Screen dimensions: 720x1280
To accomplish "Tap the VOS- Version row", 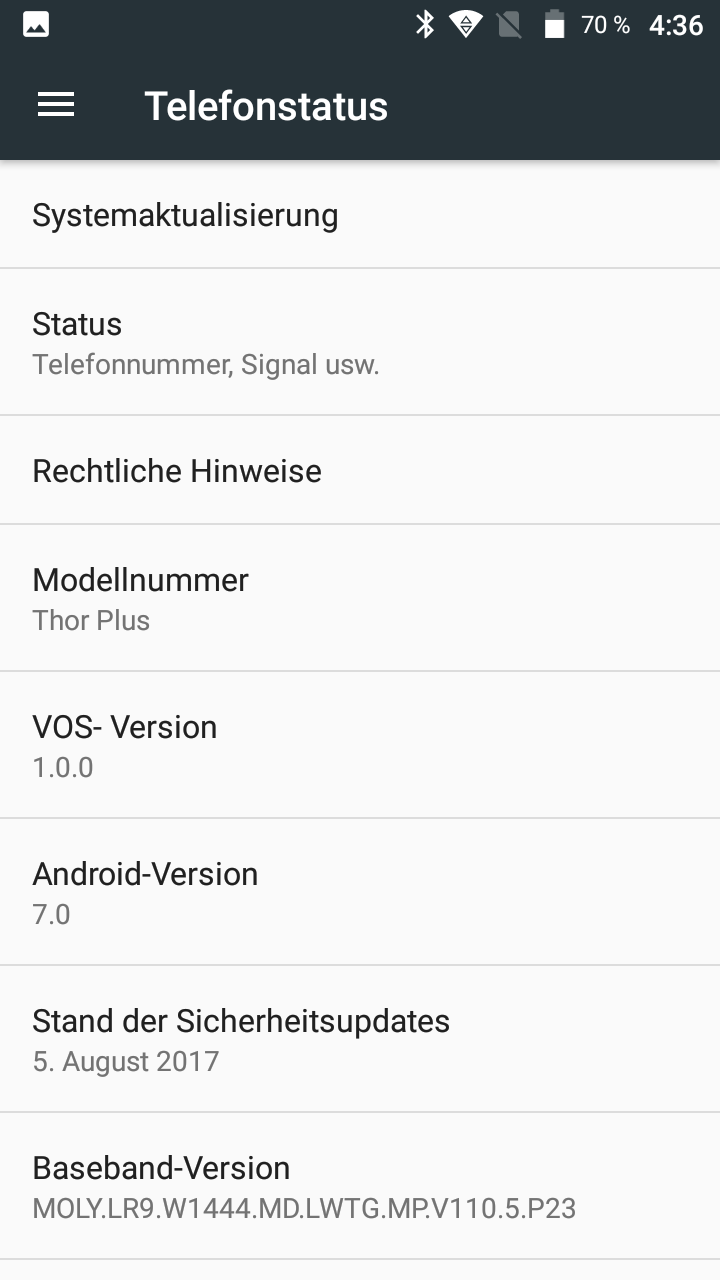I will coord(360,745).
